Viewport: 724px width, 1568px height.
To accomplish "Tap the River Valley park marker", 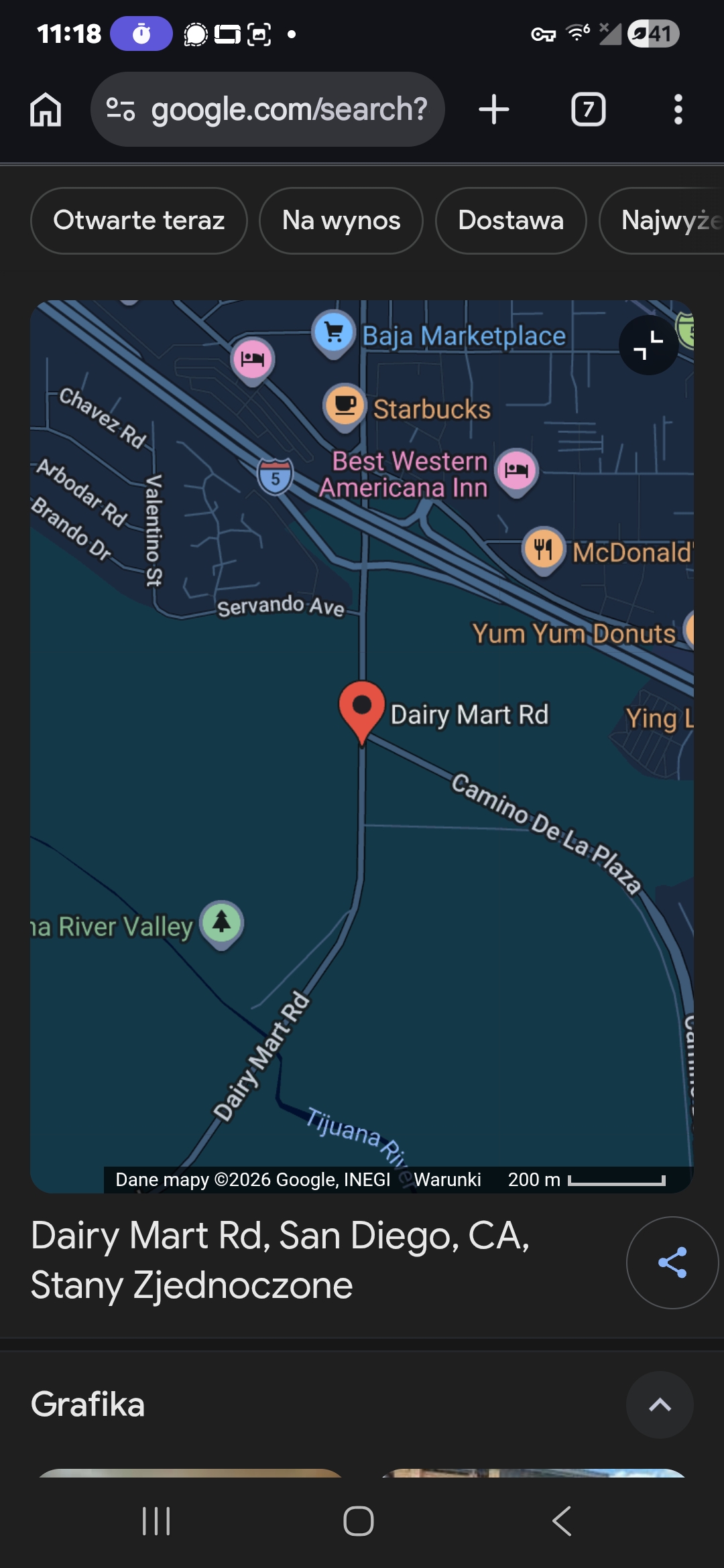I will tap(222, 923).
